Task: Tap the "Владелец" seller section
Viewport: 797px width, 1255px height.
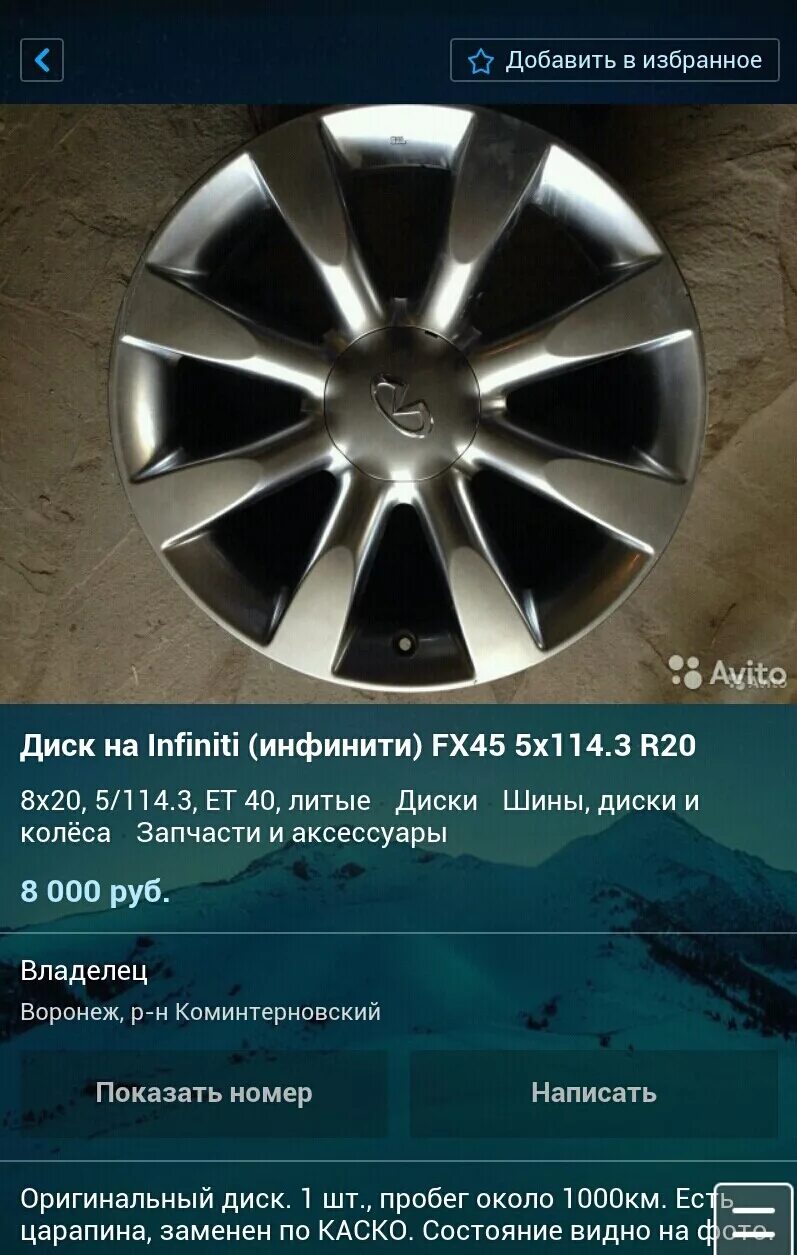Action: tap(85, 971)
